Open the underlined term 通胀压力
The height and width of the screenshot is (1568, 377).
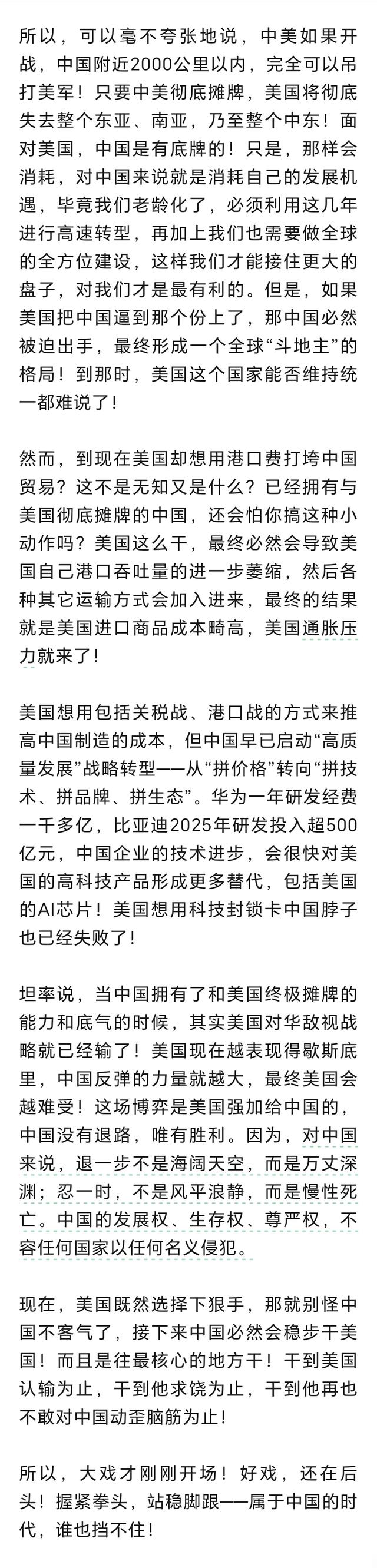pyautogui.click(x=329, y=628)
